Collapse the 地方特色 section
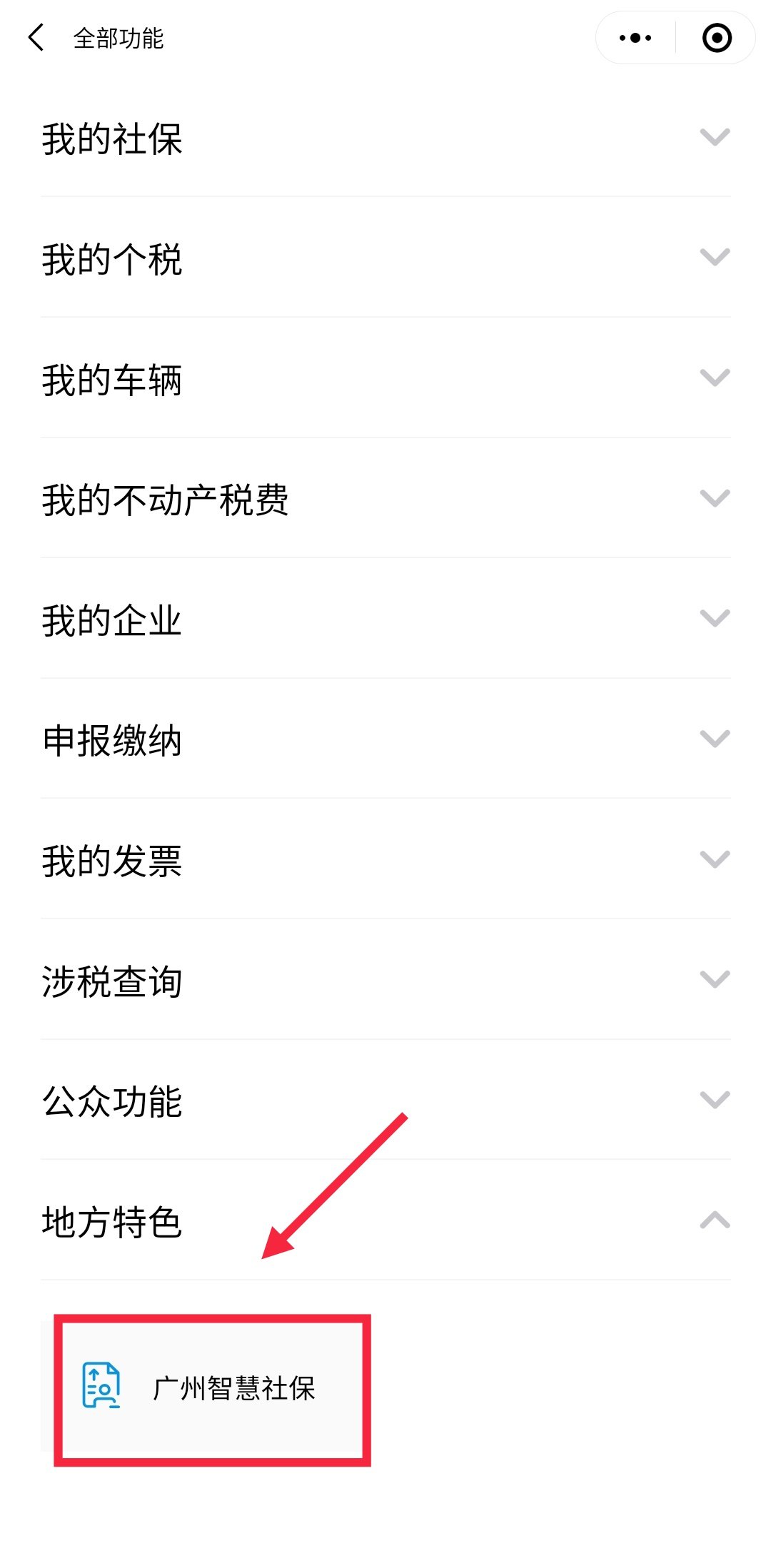This screenshot has height=1568, width=771. 714,1220
